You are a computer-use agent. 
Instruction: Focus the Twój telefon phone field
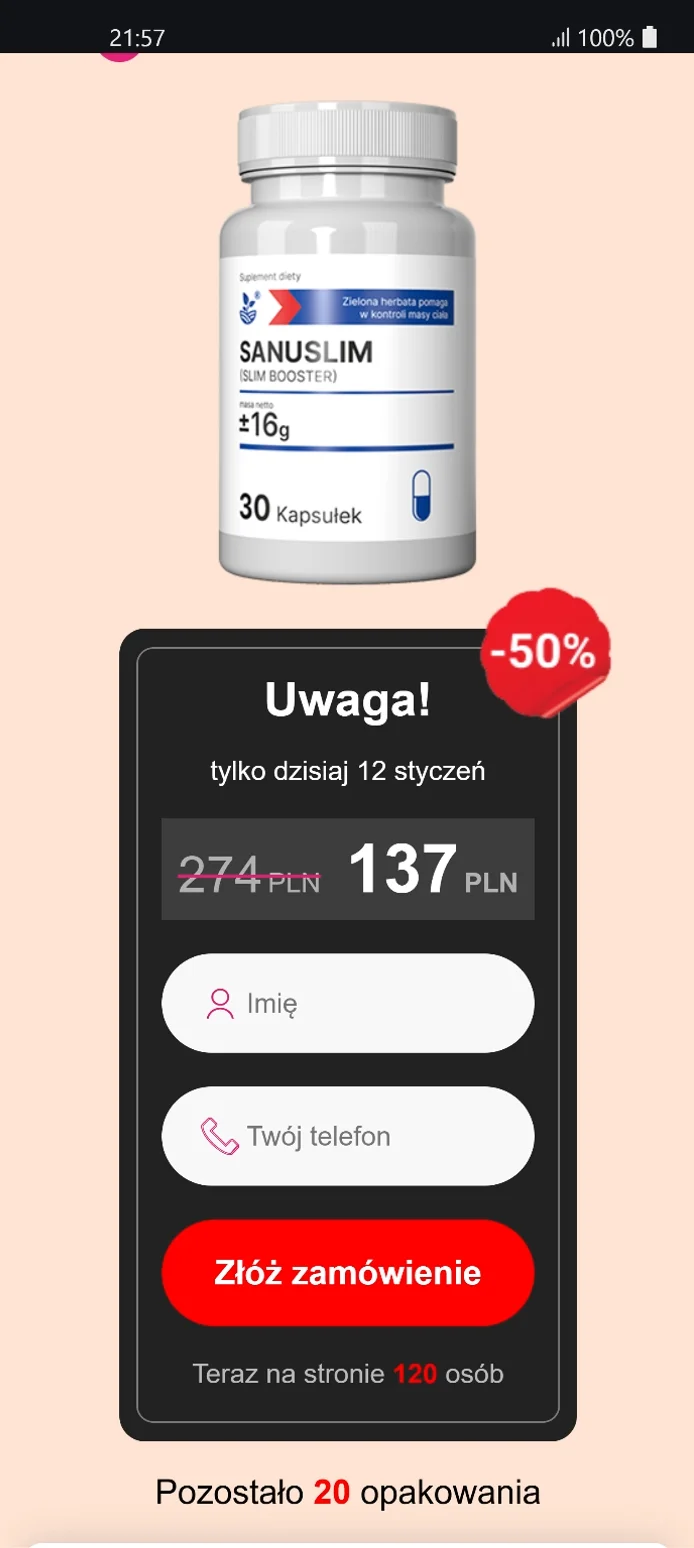click(348, 1136)
